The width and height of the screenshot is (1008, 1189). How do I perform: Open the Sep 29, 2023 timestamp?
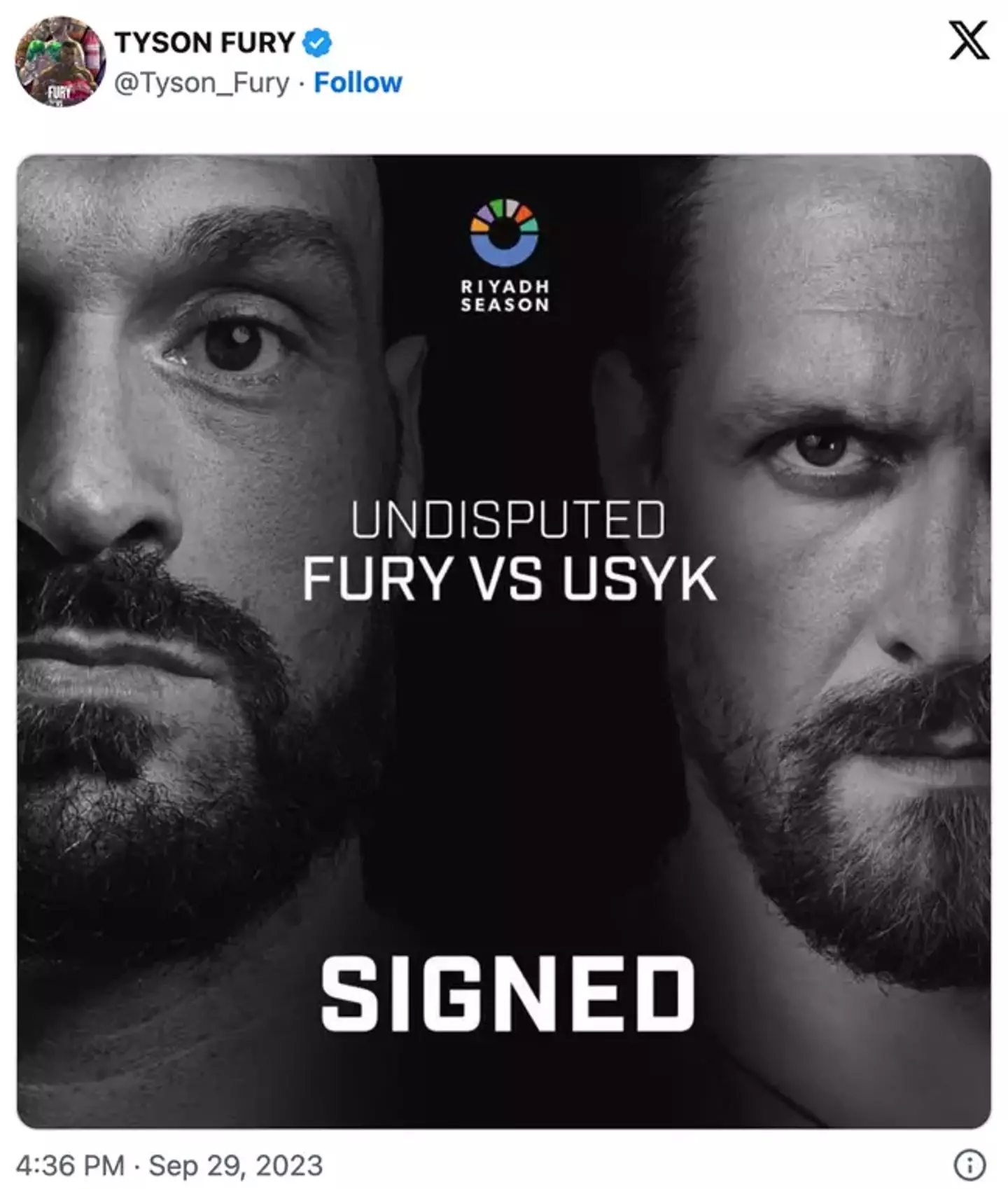coord(169,1166)
